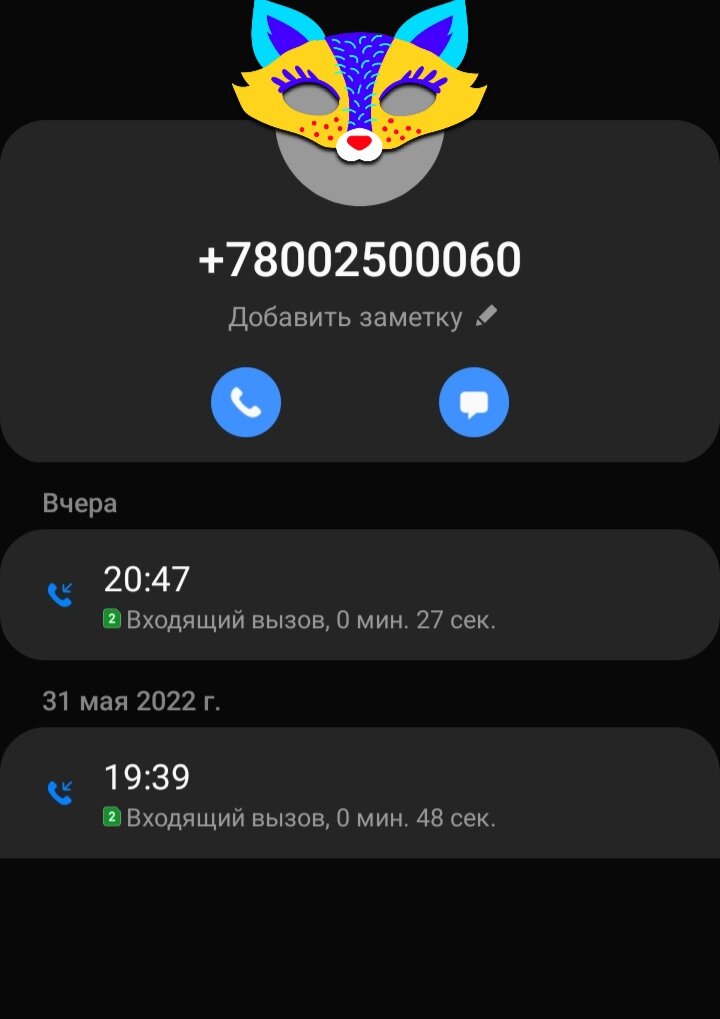720x1019 pixels.
Task: Tap the blue phone icon to call
Action: point(246,402)
